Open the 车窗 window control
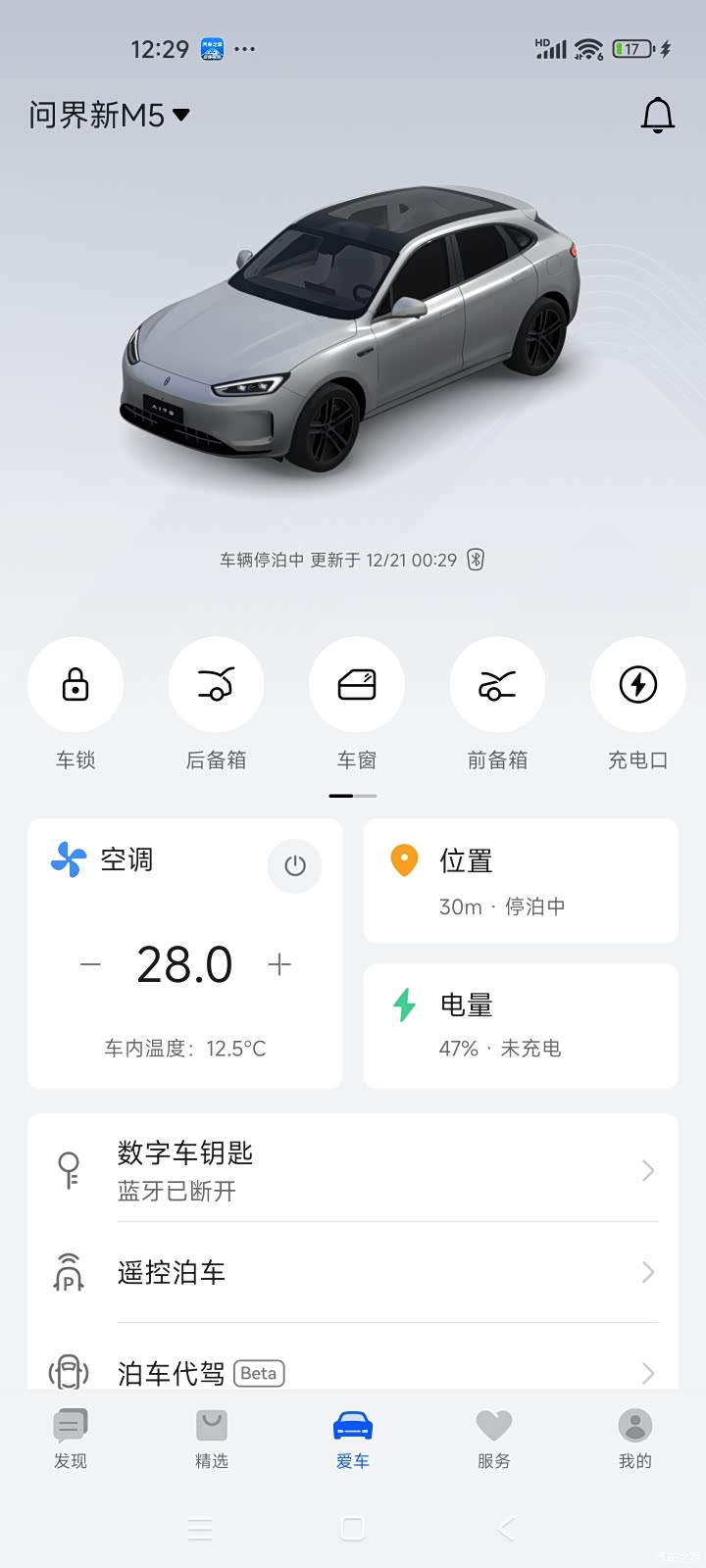Viewport: 706px width, 1568px height. point(356,685)
